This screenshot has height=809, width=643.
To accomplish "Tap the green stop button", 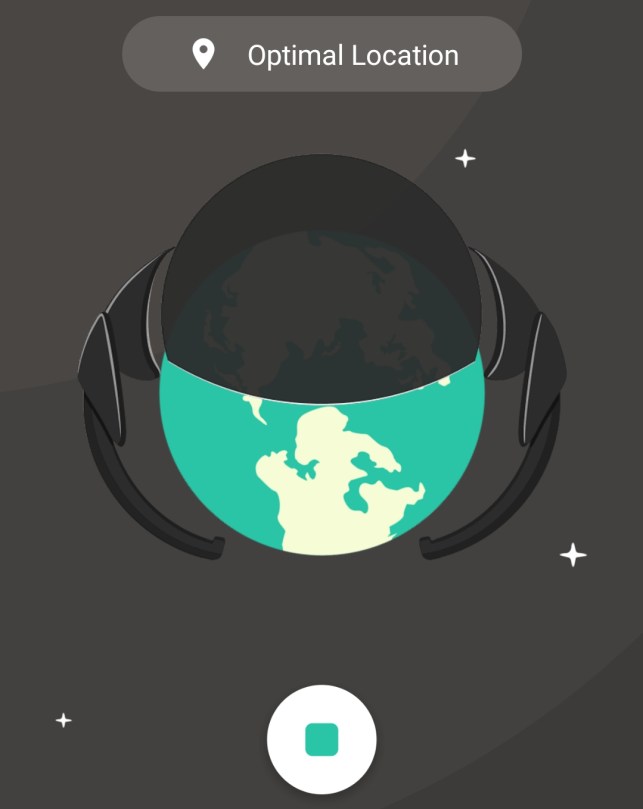I will [x=322, y=740].
